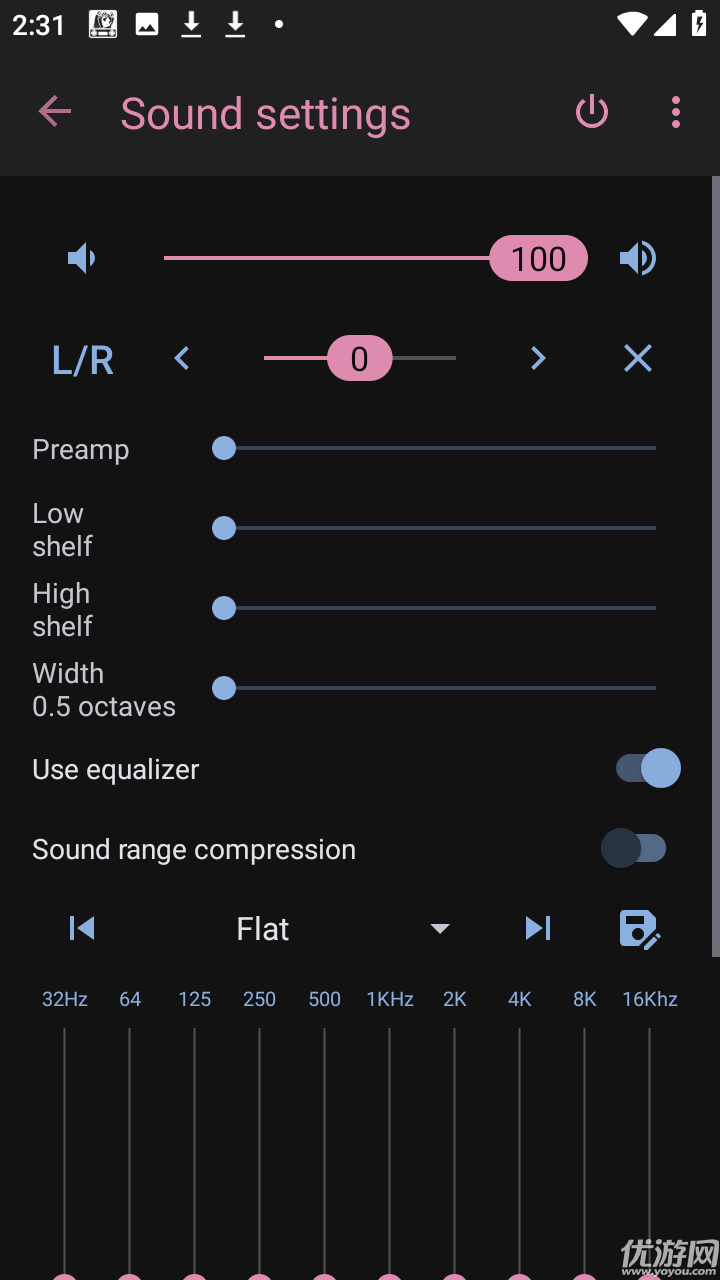Tap the power icon in the app bar

[x=592, y=112]
